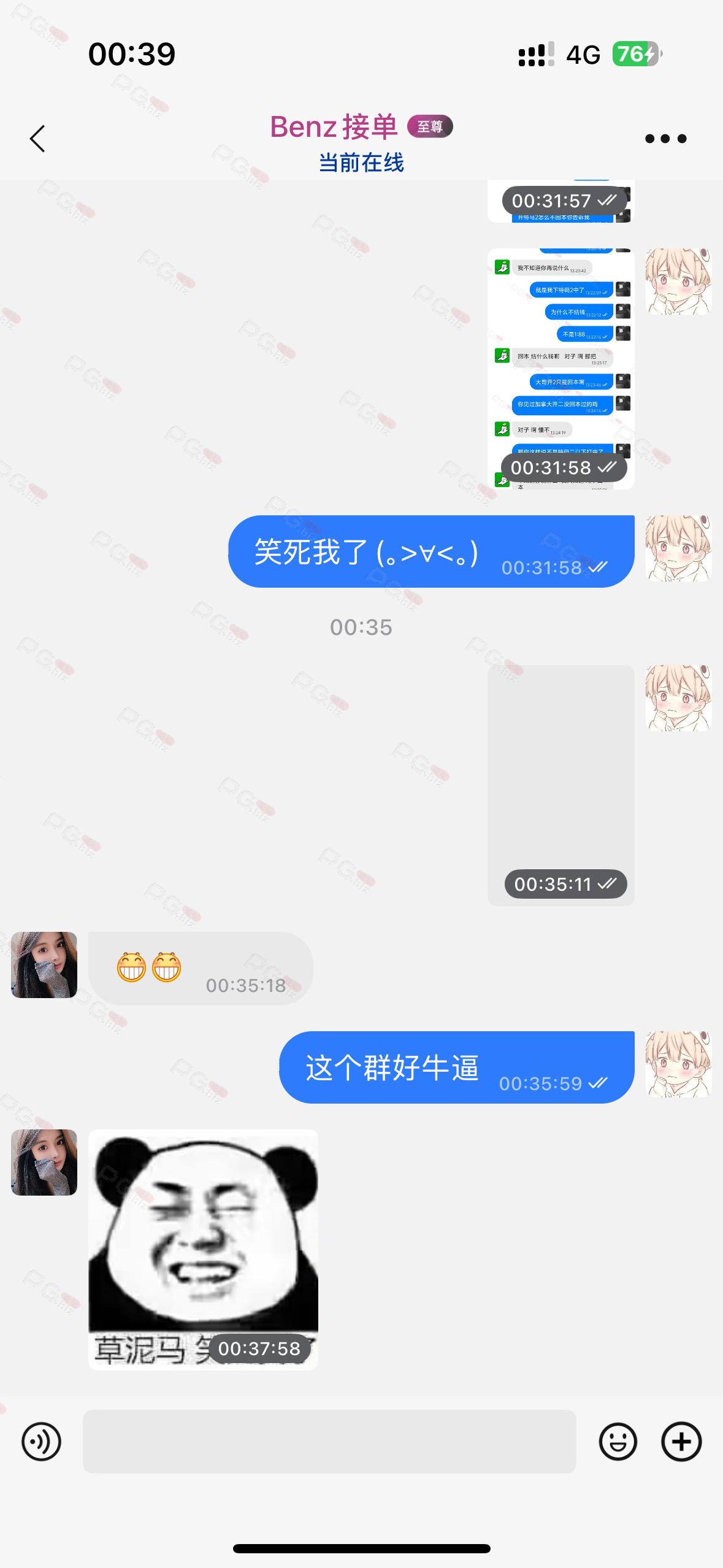723x1568 pixels.
Task: Open the emoji picker
Action: 618,1442
